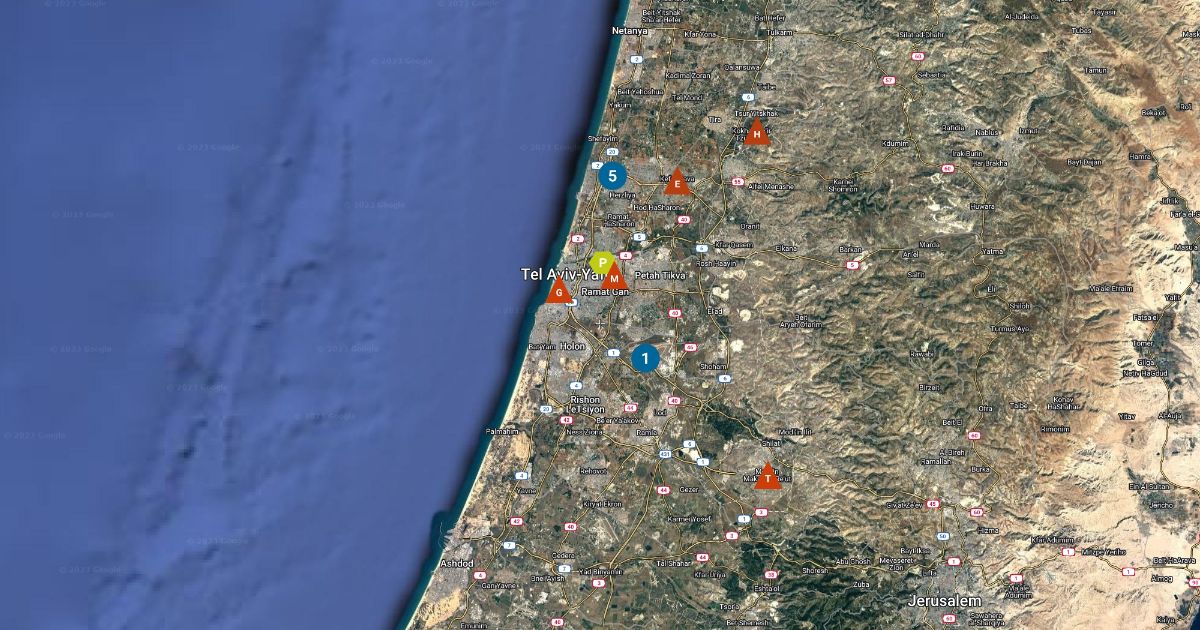1200x630 pixels.
Task: Tap the yellow-green marker labeled P
Action: [x=602, y=262]
